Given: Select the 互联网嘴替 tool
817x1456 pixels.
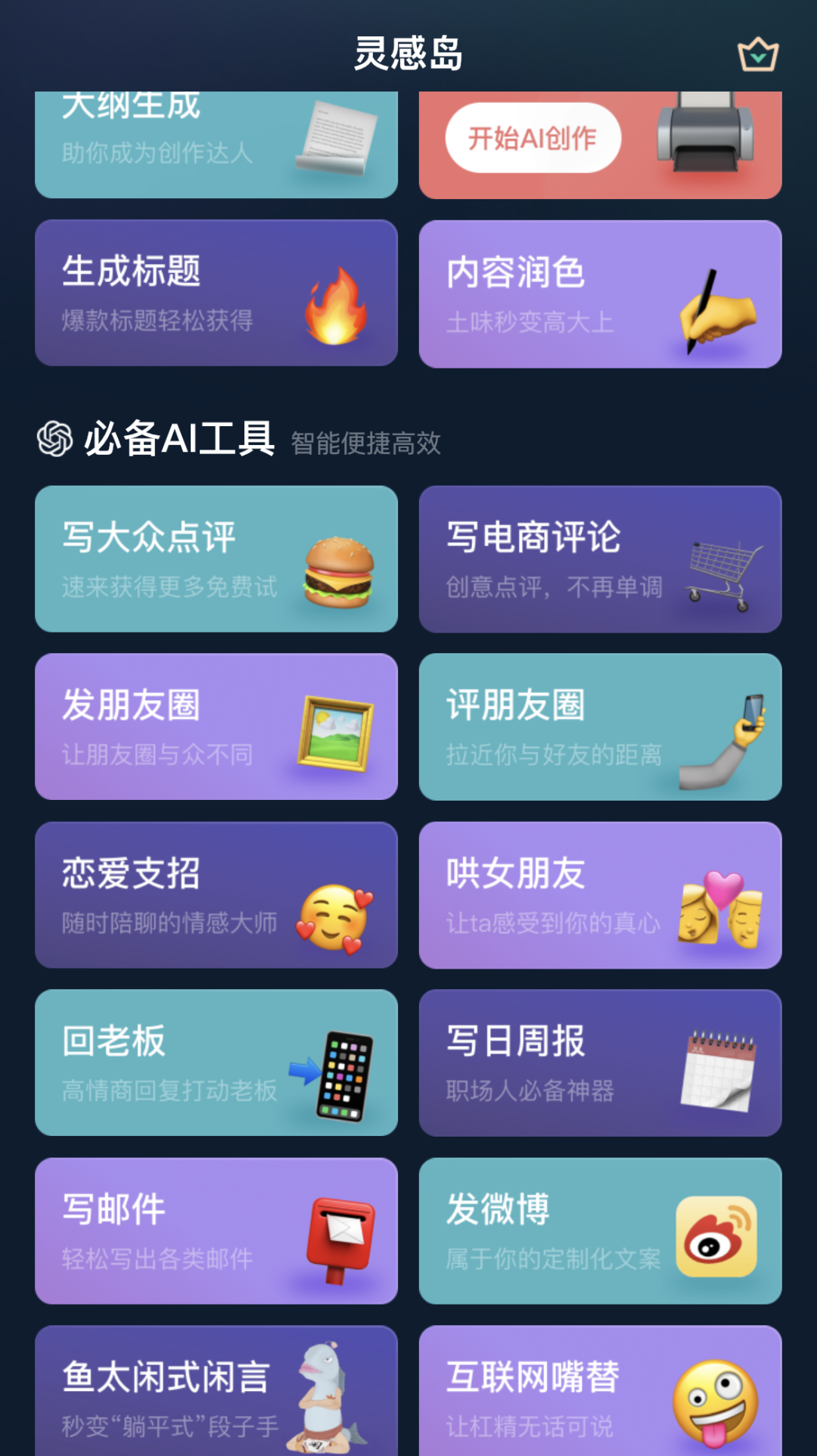Looking at the screenshot, I should pyautogui.click(x=601, y=1391).
